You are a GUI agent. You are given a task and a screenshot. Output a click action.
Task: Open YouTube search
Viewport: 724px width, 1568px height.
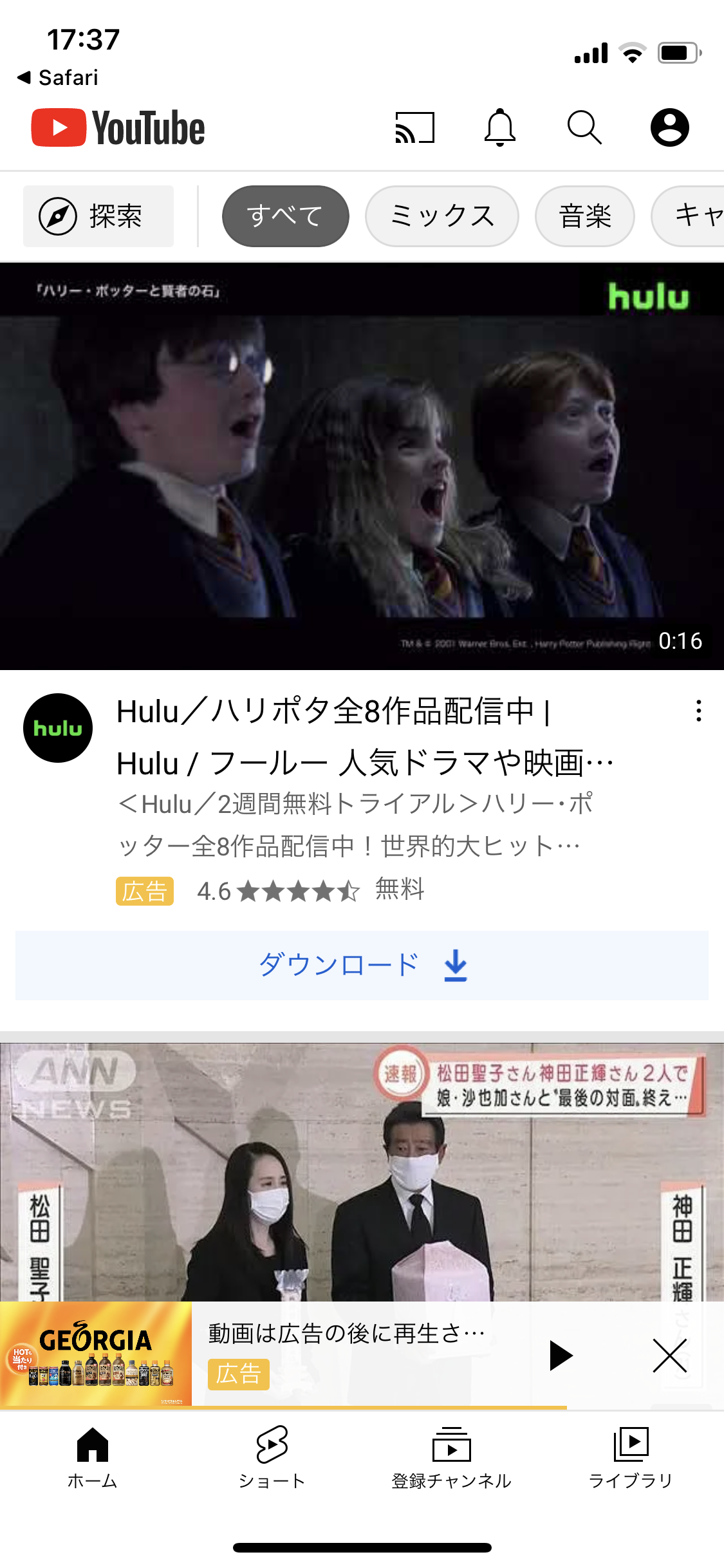(584, 127)
